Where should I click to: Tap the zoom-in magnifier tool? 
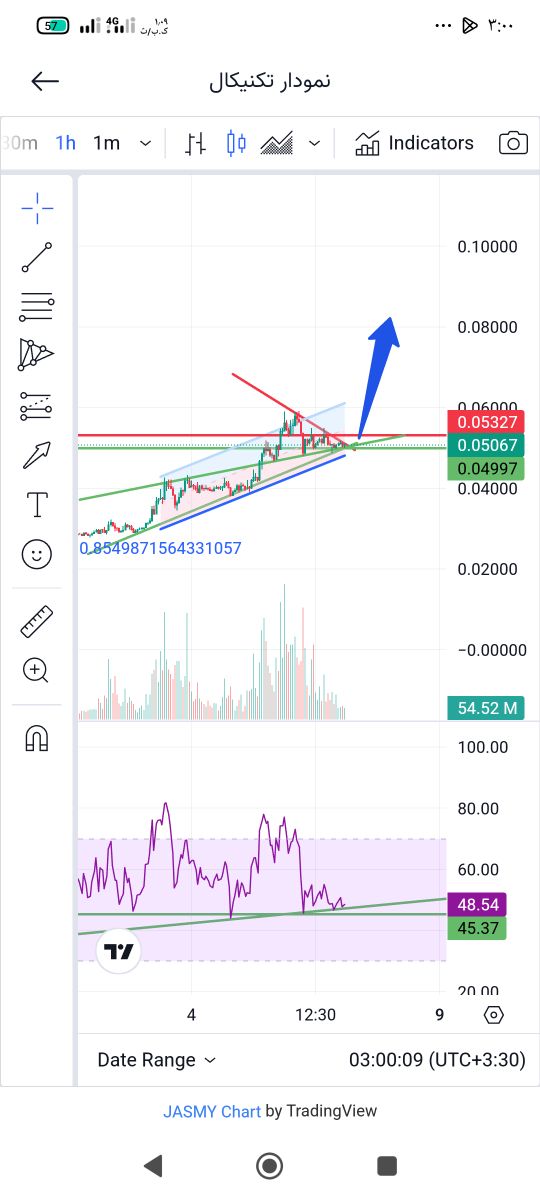(x=37, y=670)
